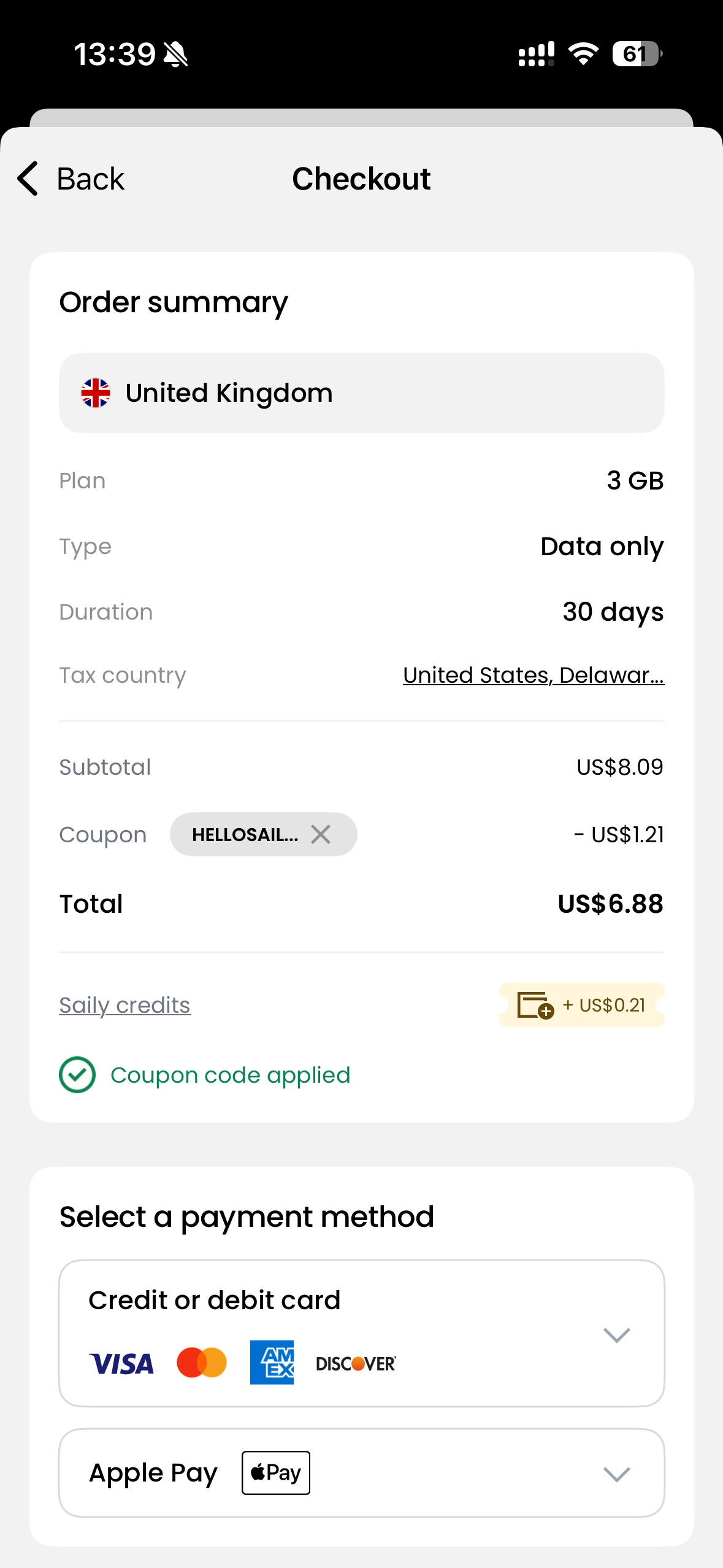The height and width of the screenshot is (1568, 723).
Task: Expand the Apple Pay section
Action: [617, 1475]
